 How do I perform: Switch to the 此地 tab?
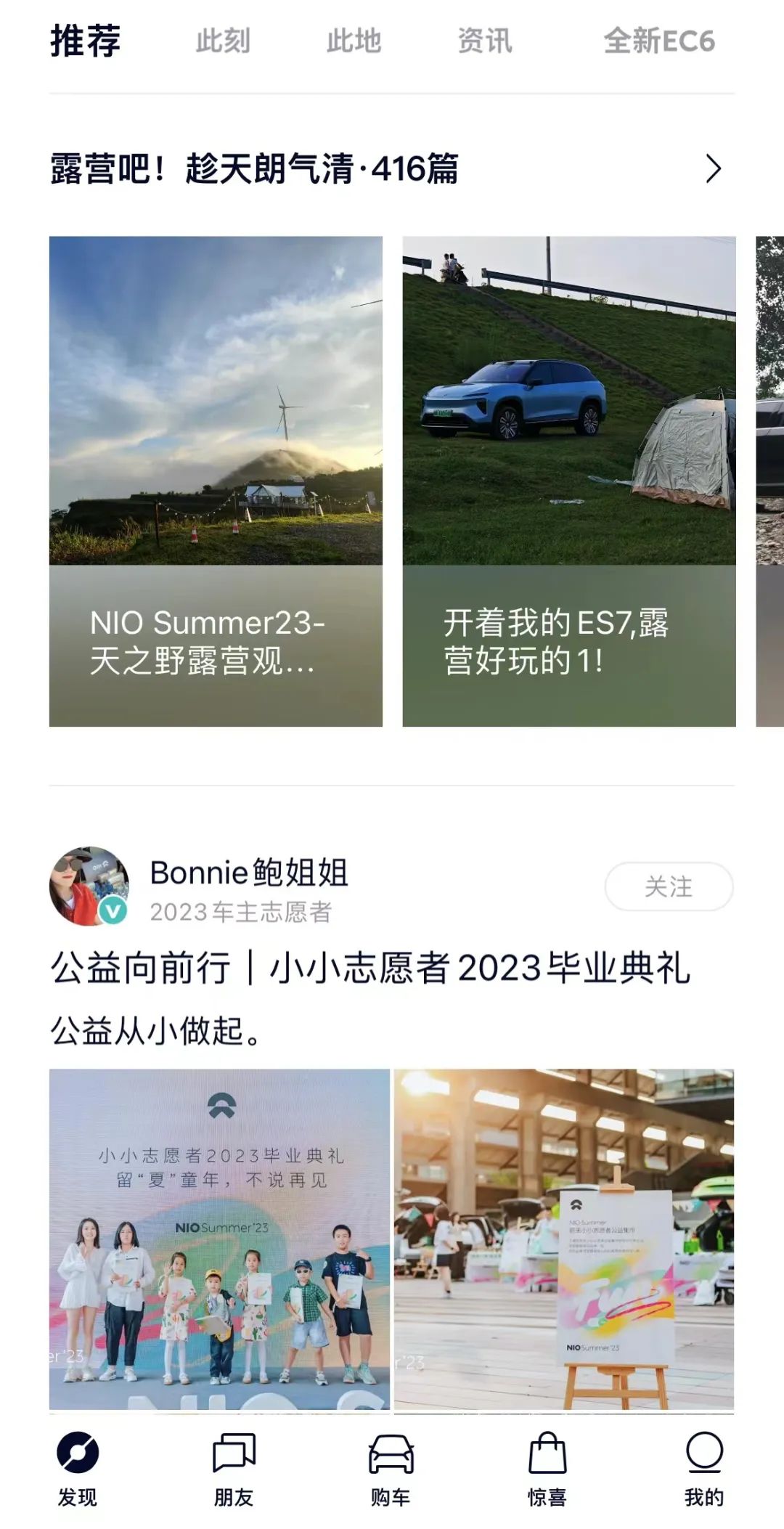point(354,41)
